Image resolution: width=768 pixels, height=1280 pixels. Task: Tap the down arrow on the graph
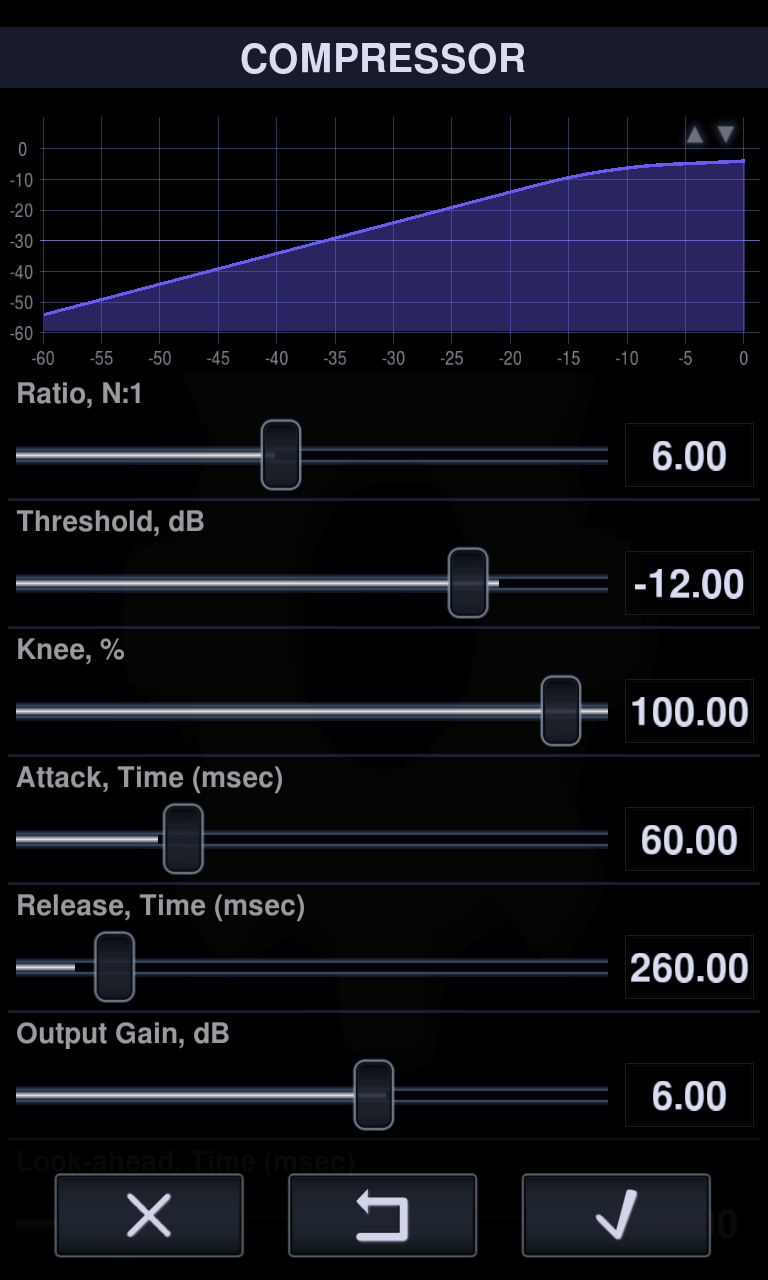pos(726,134)
